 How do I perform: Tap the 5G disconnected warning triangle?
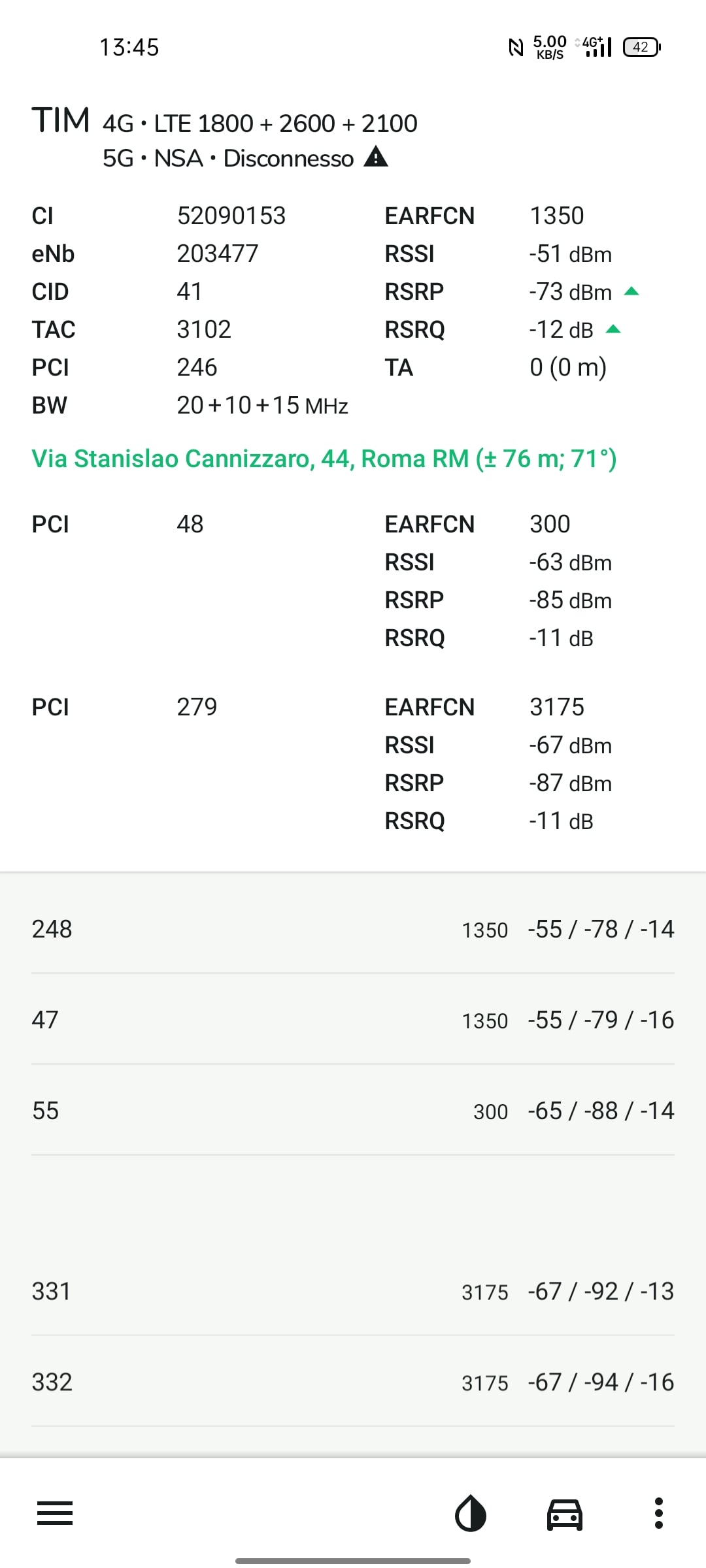click(x=376, y=157)
